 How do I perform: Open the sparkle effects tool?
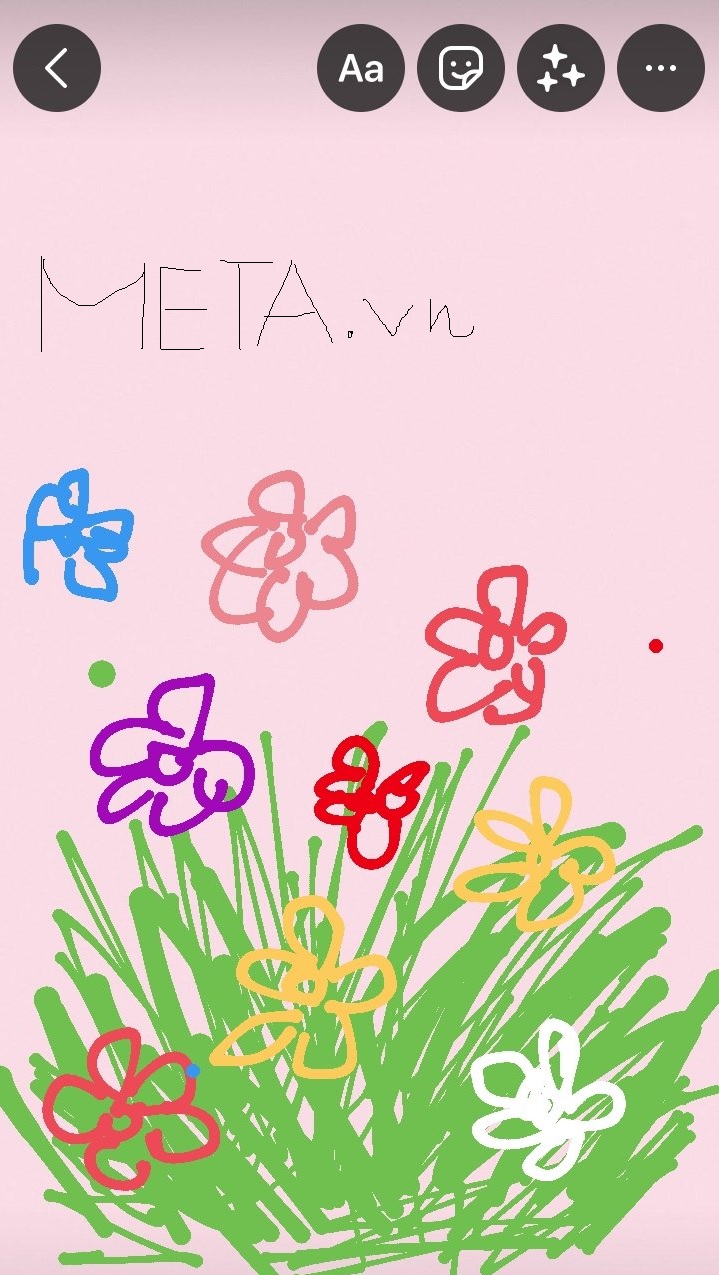coord(561,68)
